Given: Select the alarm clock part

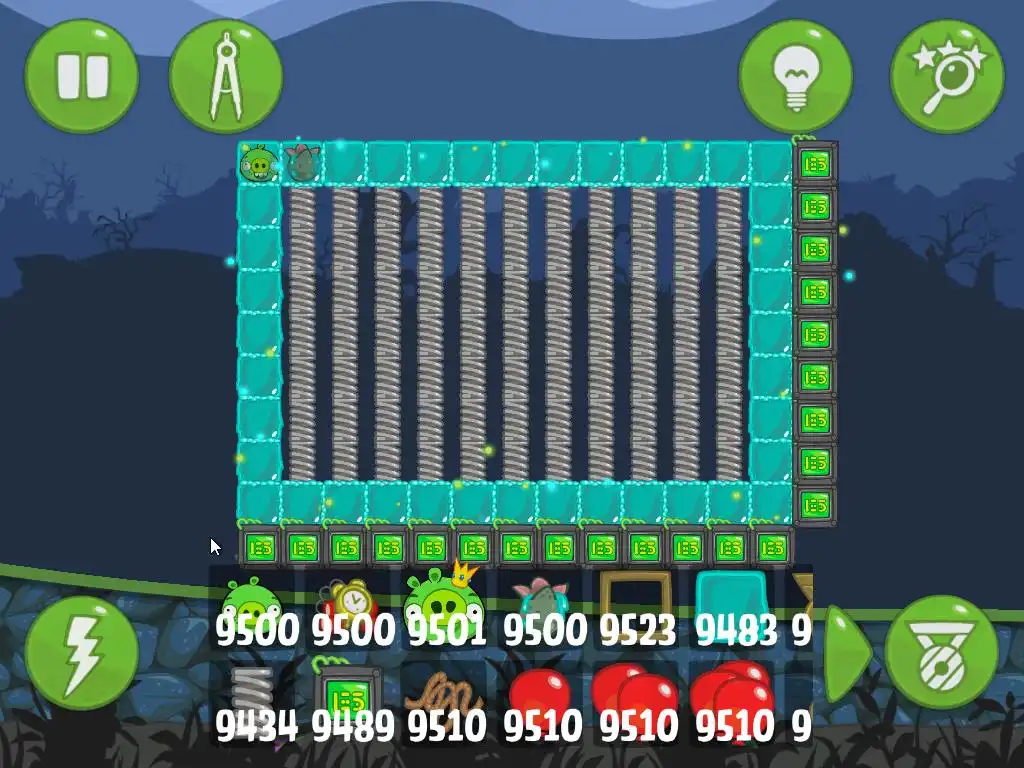Looking at the screenshot, I should point(348,603).
